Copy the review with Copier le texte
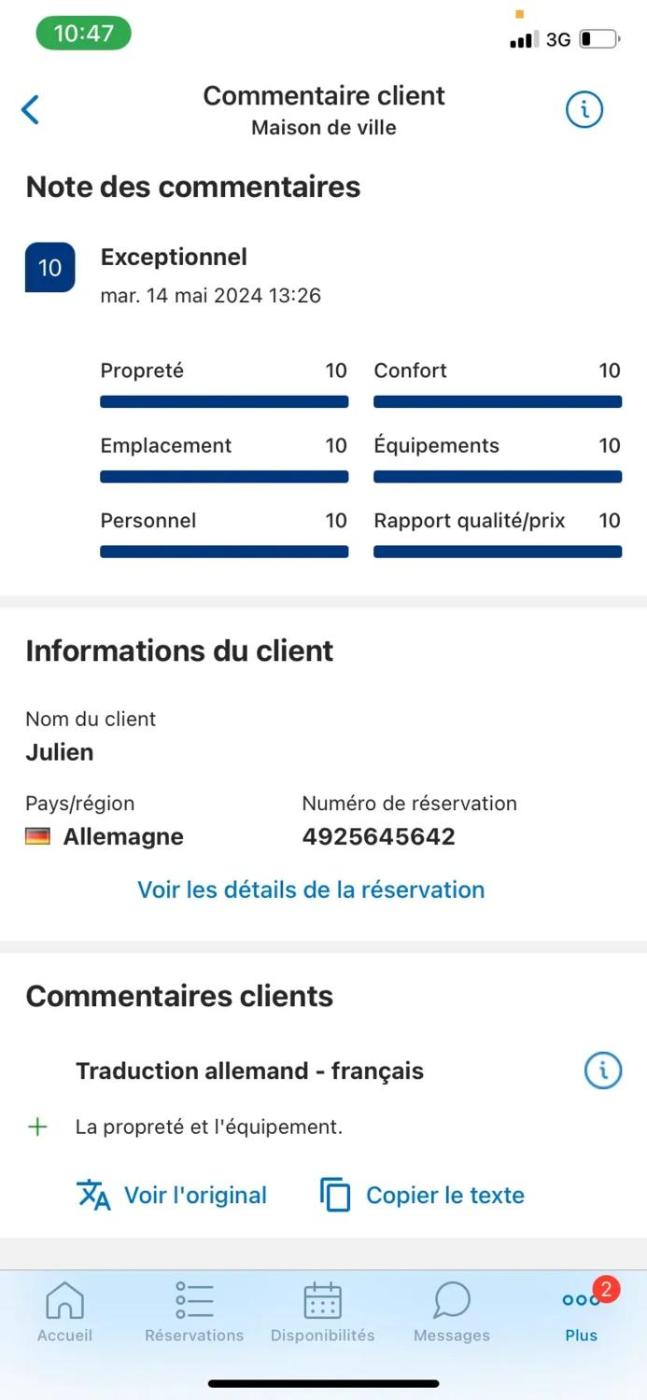 [x=422, y=1195]
